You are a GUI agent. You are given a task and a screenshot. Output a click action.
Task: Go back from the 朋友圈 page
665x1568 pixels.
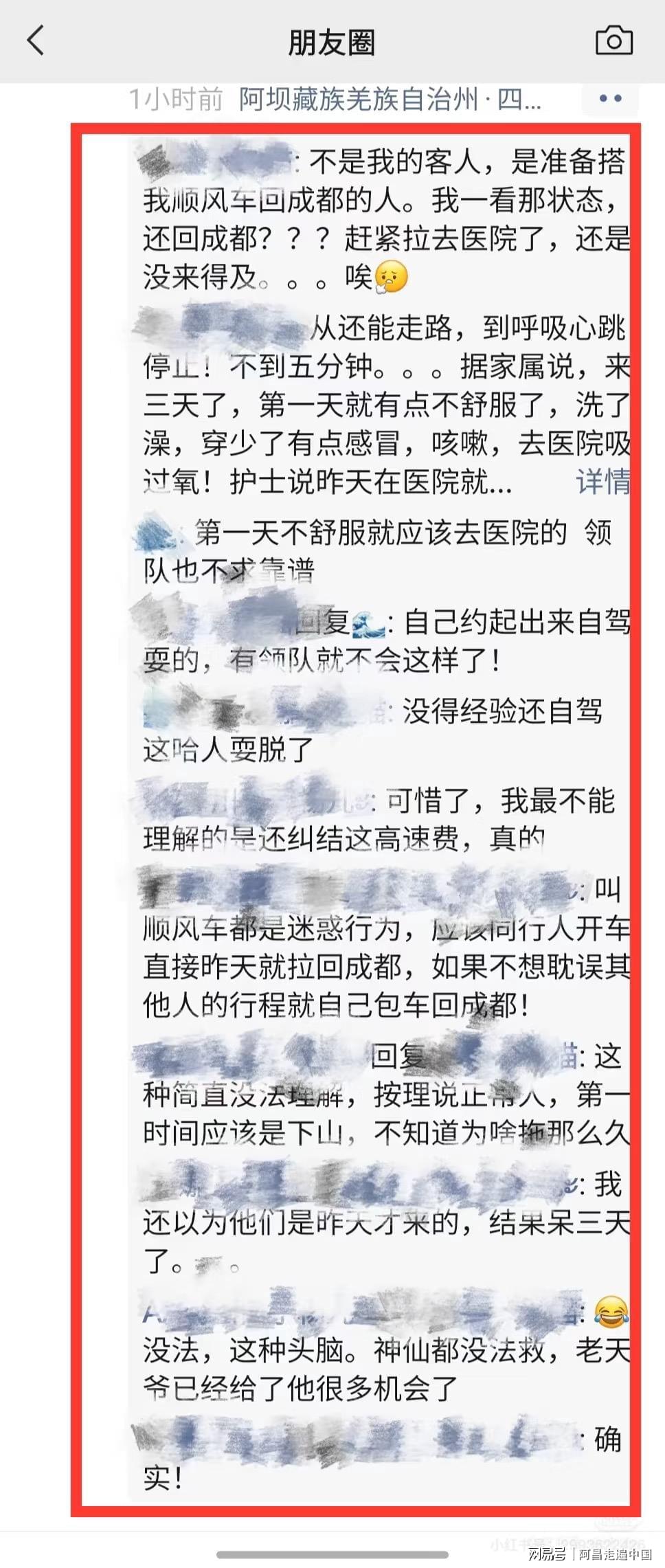pyautogui.click(x=36, y=41)
